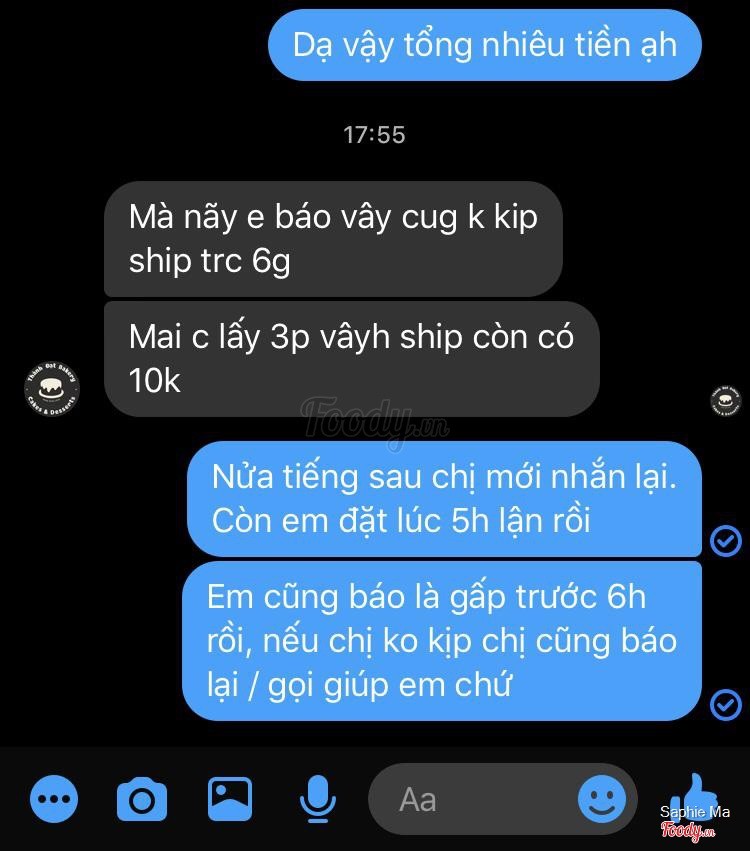This screenshot has width=750, height=851.
Task: Open the emoji picker in message box
Action: [602, 799]
